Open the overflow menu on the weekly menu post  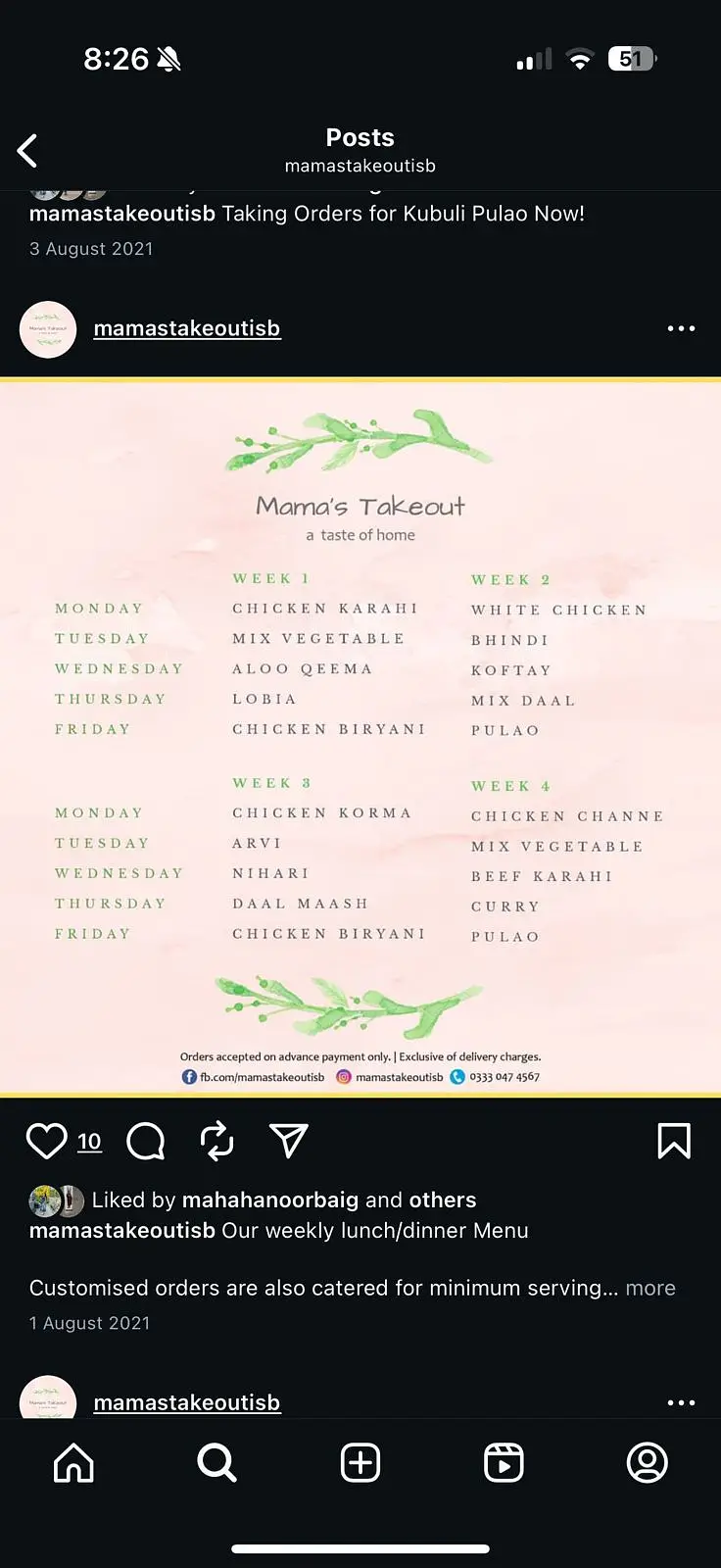(681, 328)
